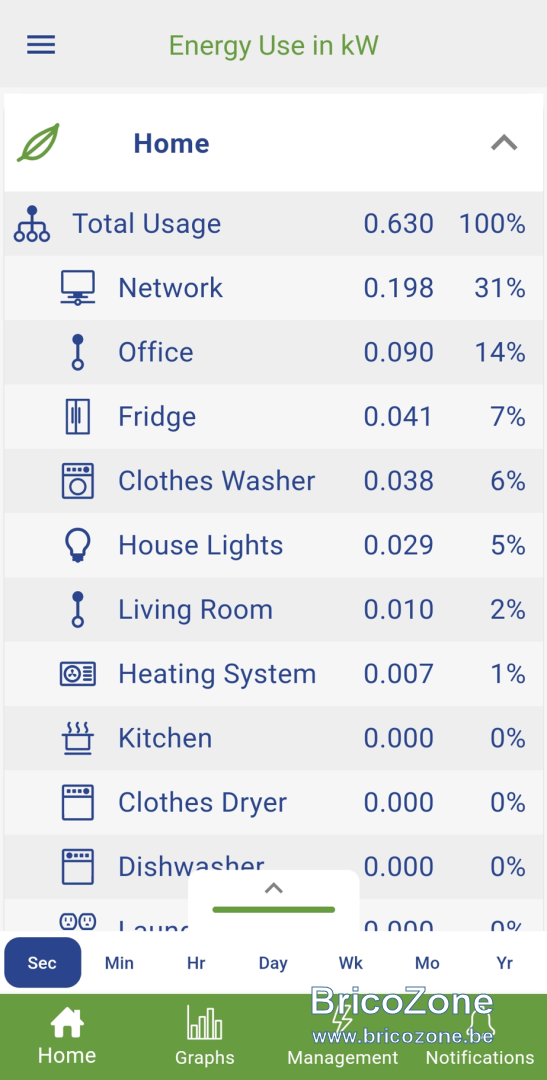The image size is (547, 1080).
Task: Select the Sec time scale
Action: [43, 962]
